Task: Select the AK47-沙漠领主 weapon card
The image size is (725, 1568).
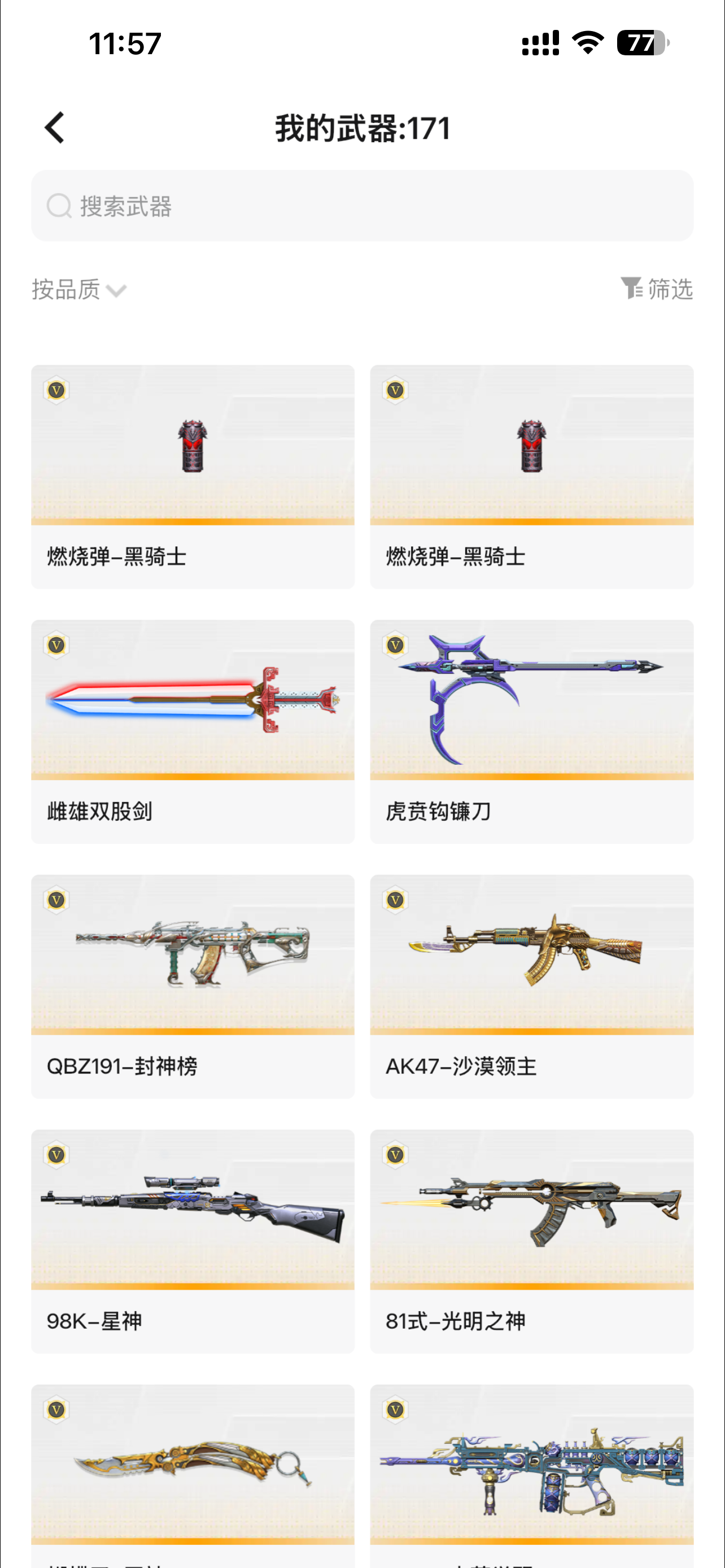Action: coord(531,986)
